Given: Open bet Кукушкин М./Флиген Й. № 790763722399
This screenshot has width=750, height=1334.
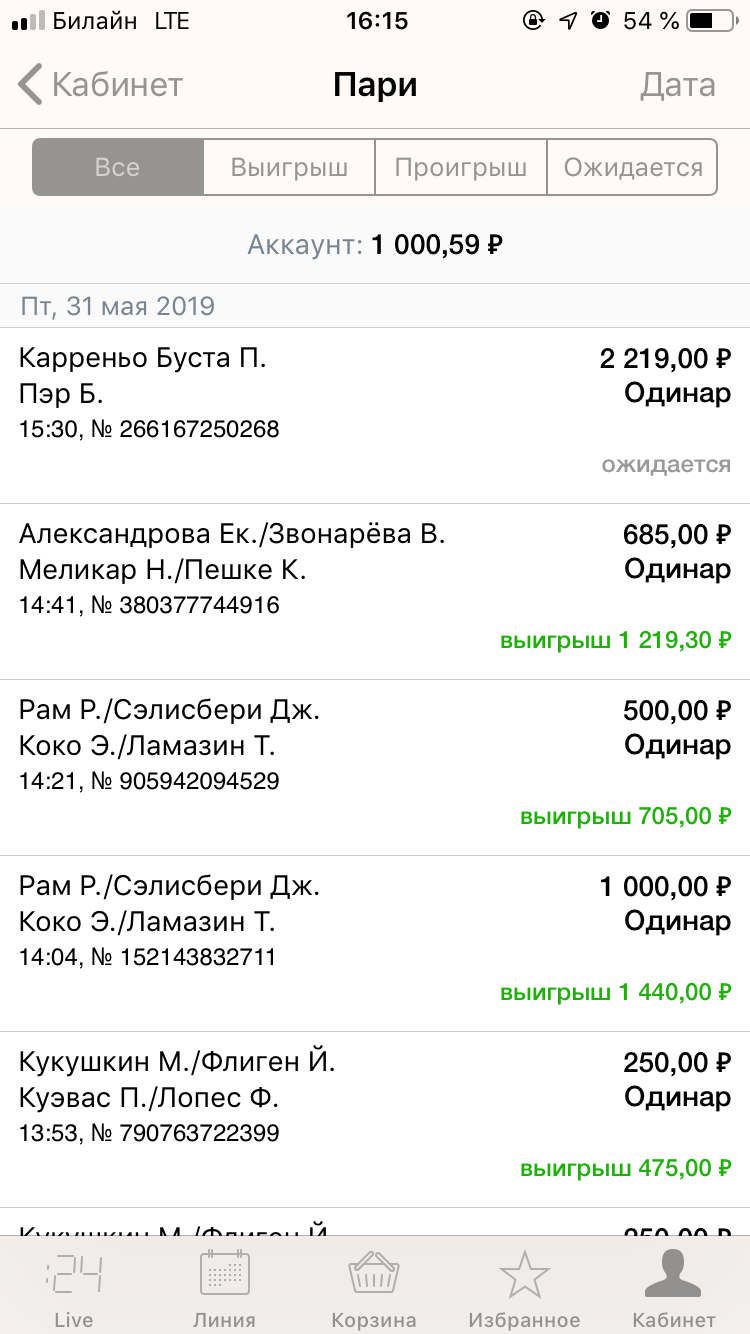Looking at the screenshot, I should 375,1120.
